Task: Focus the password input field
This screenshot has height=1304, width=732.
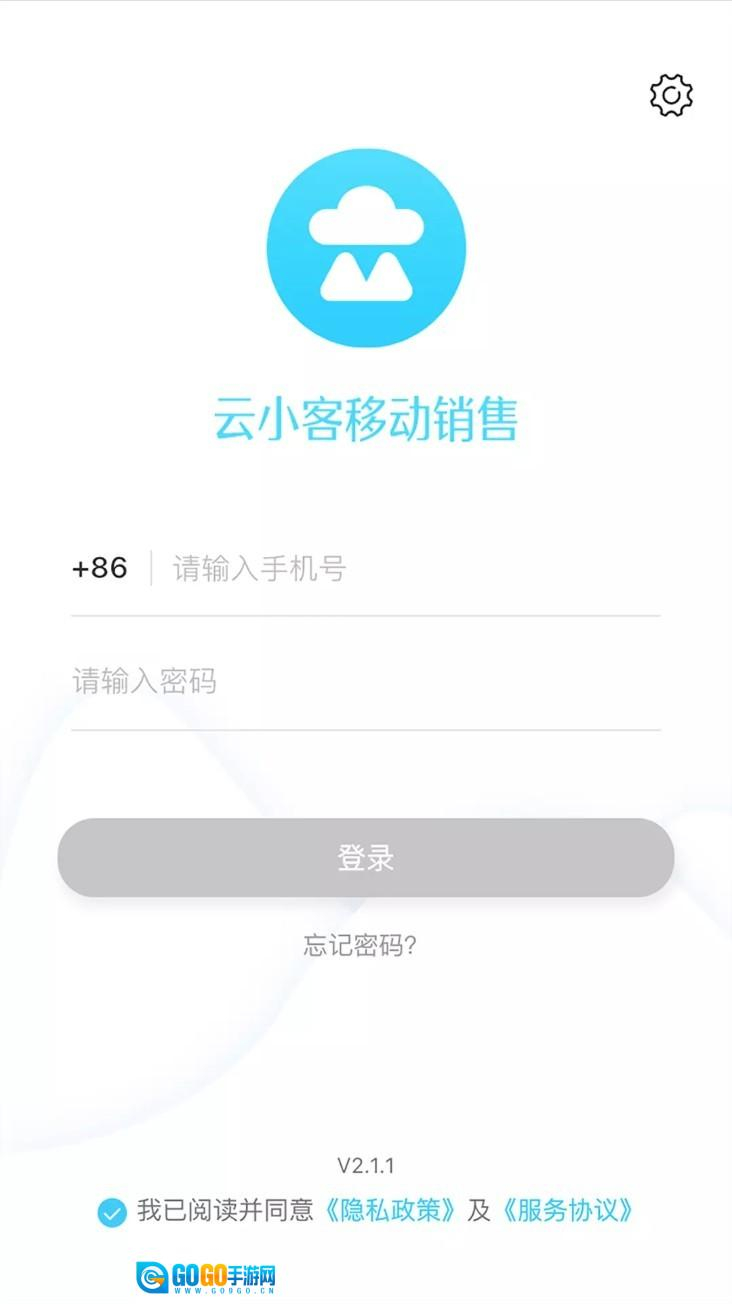Action: coord(365,682)
